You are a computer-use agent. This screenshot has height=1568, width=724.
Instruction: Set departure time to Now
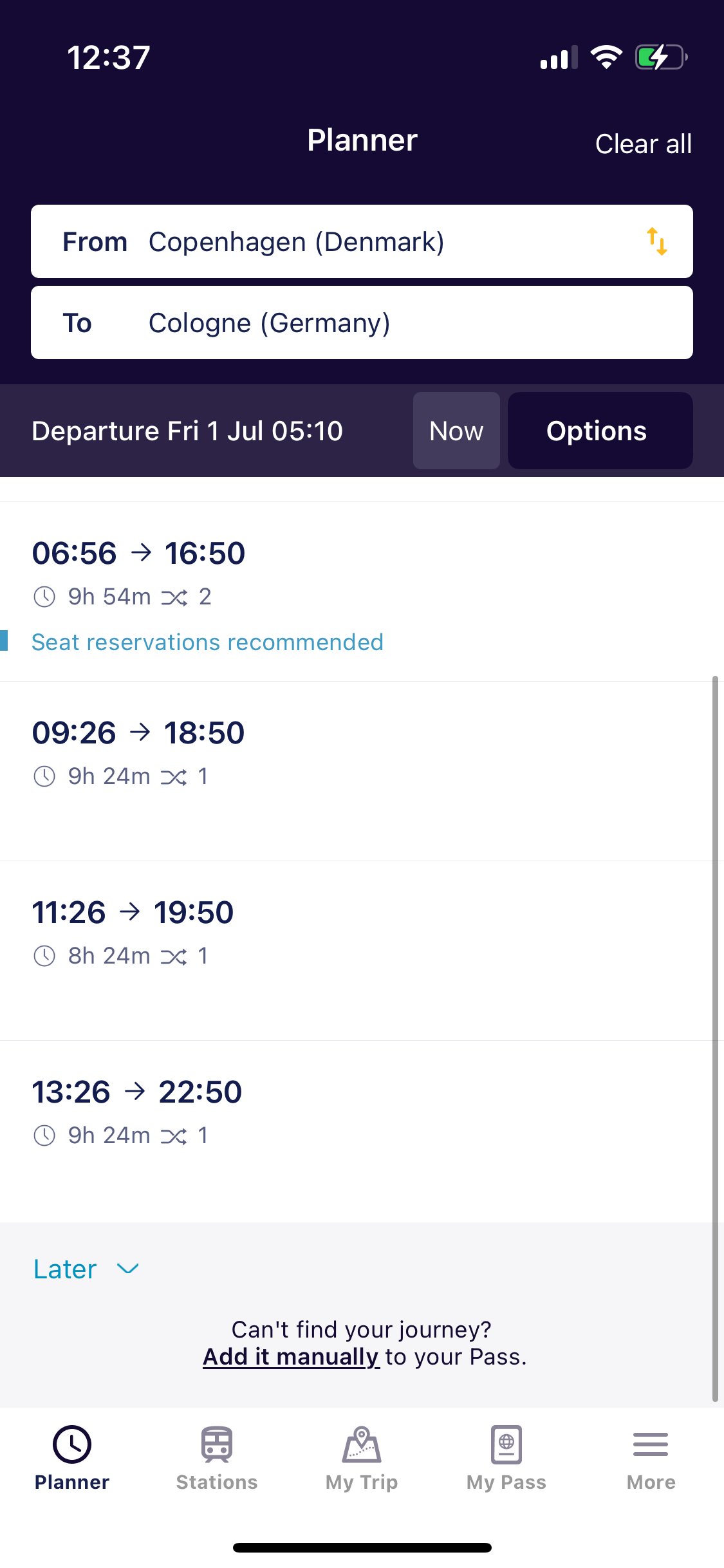click(456, 431)
